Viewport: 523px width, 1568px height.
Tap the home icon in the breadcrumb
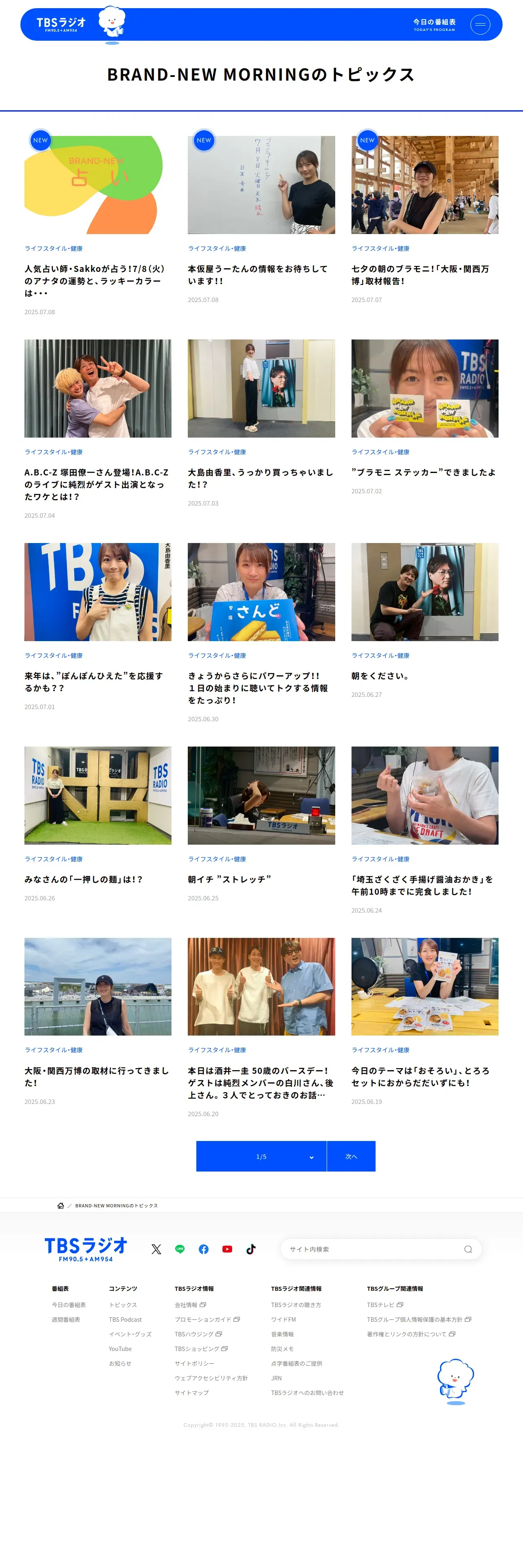60,1205
